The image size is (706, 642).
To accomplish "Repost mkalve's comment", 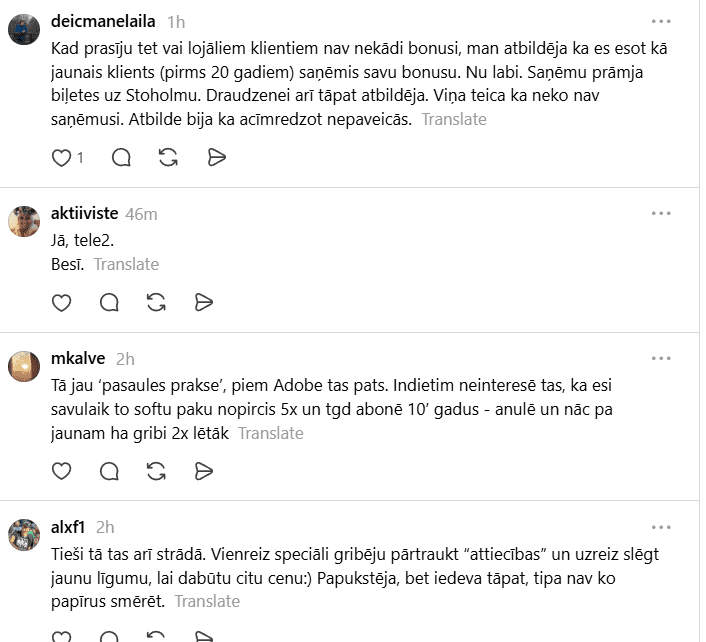I will (156, 471).
